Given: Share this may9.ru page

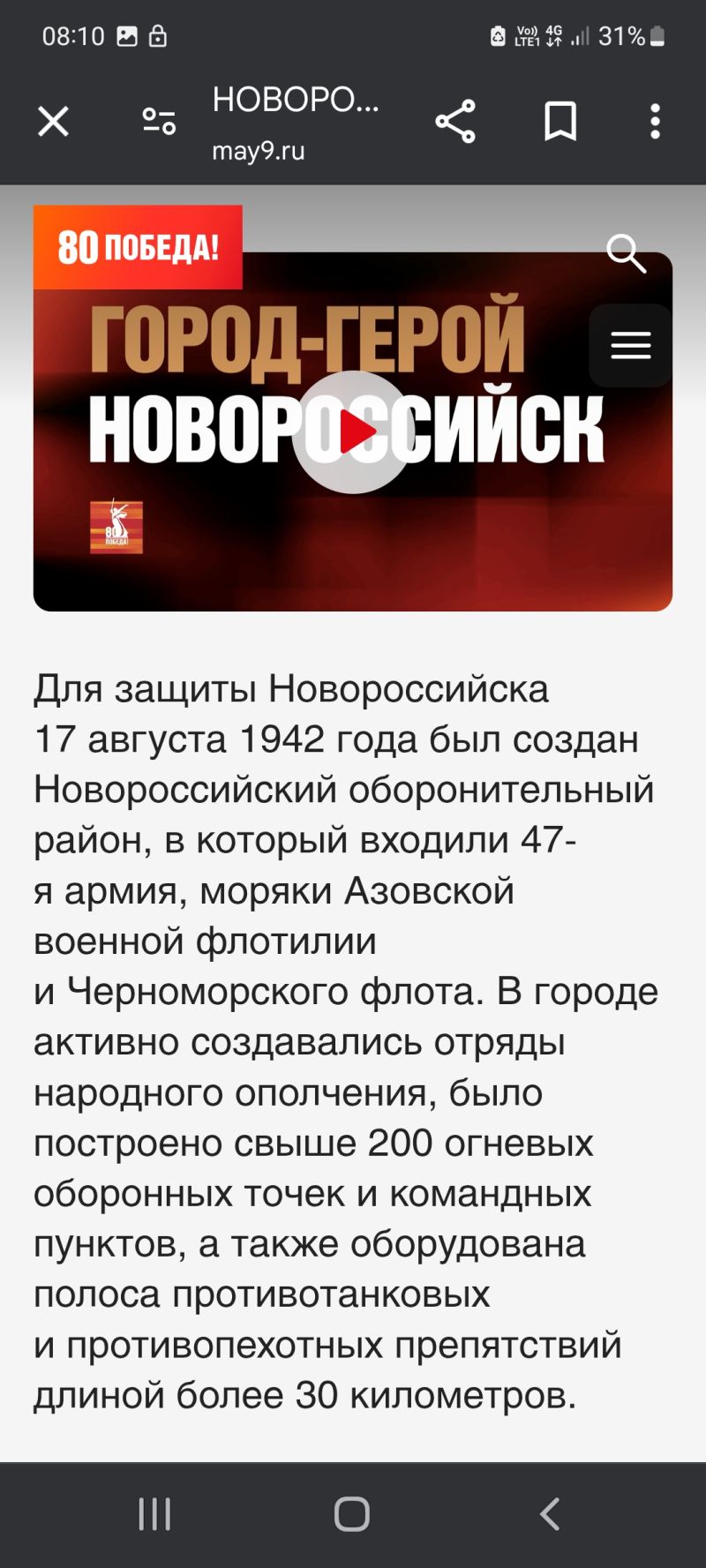Looking at the screenshot, I should pyautogui.click(x=455, y=122).
